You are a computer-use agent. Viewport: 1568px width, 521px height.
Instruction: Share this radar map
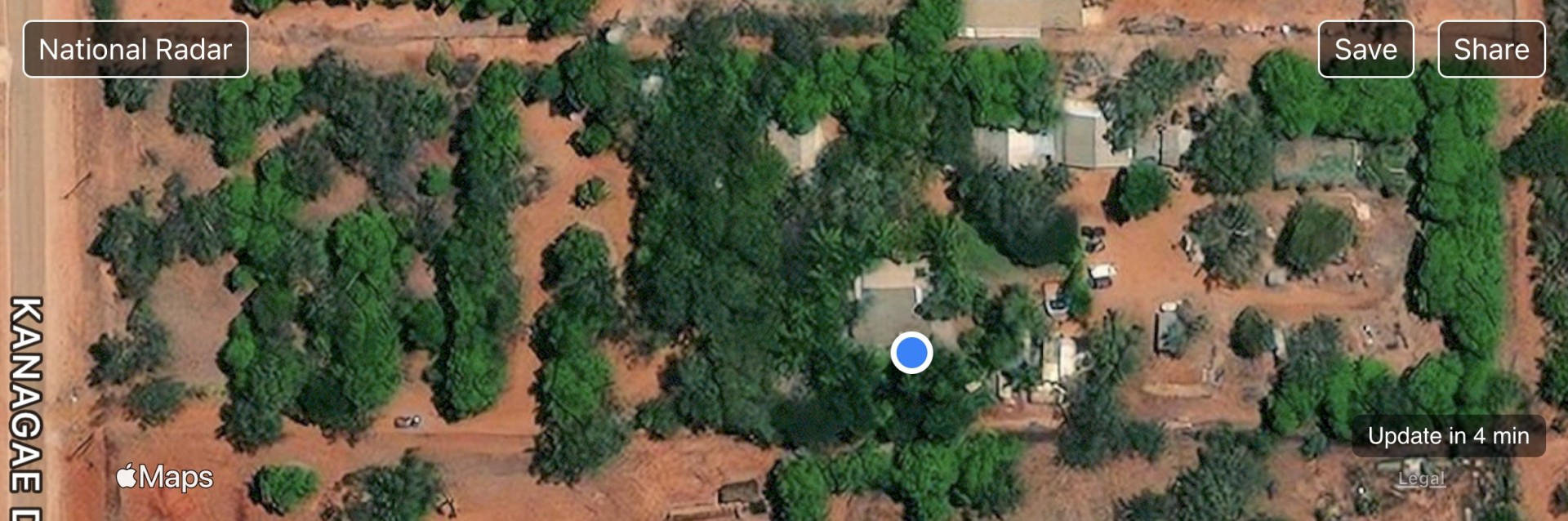1490,50
